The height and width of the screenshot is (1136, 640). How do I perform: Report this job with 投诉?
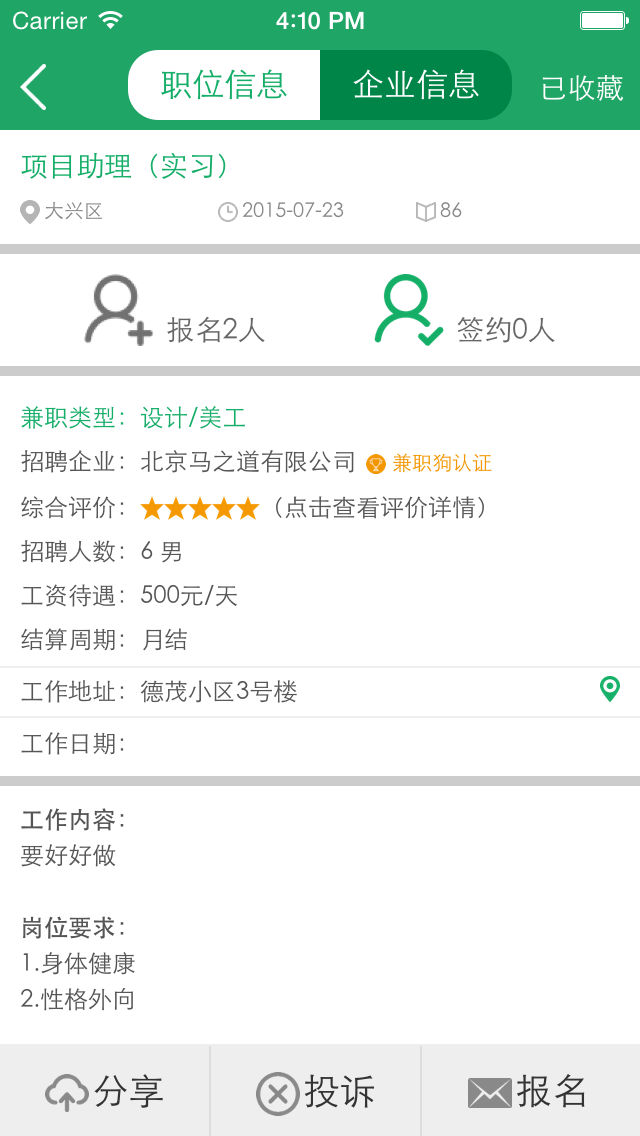tap(316, 1091)
